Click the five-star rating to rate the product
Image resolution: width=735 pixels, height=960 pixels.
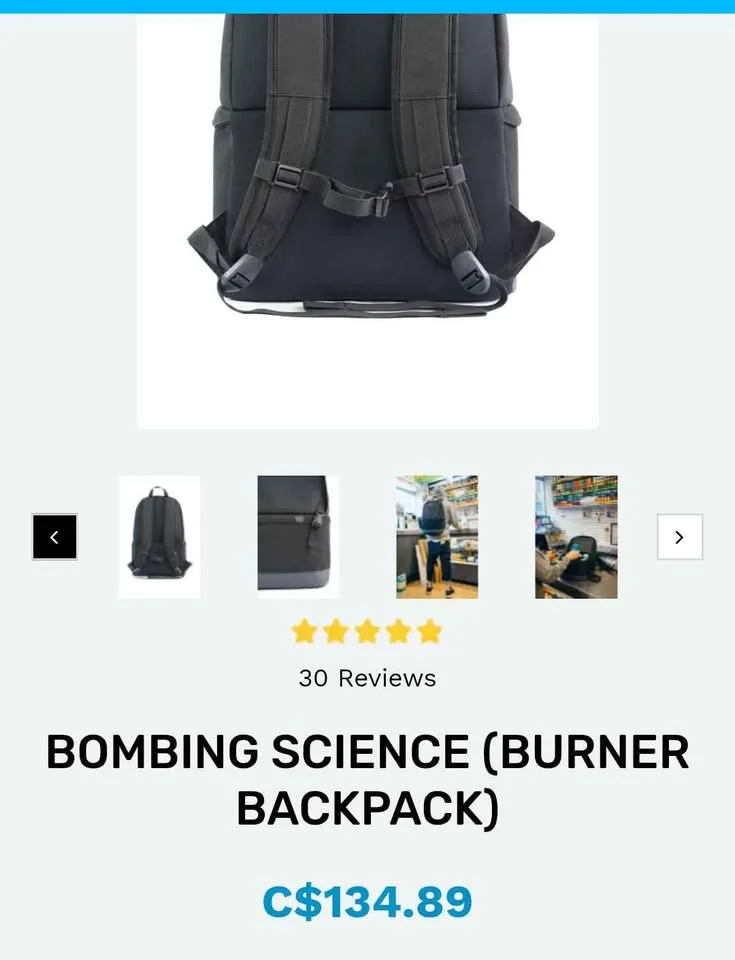[367, 631]
